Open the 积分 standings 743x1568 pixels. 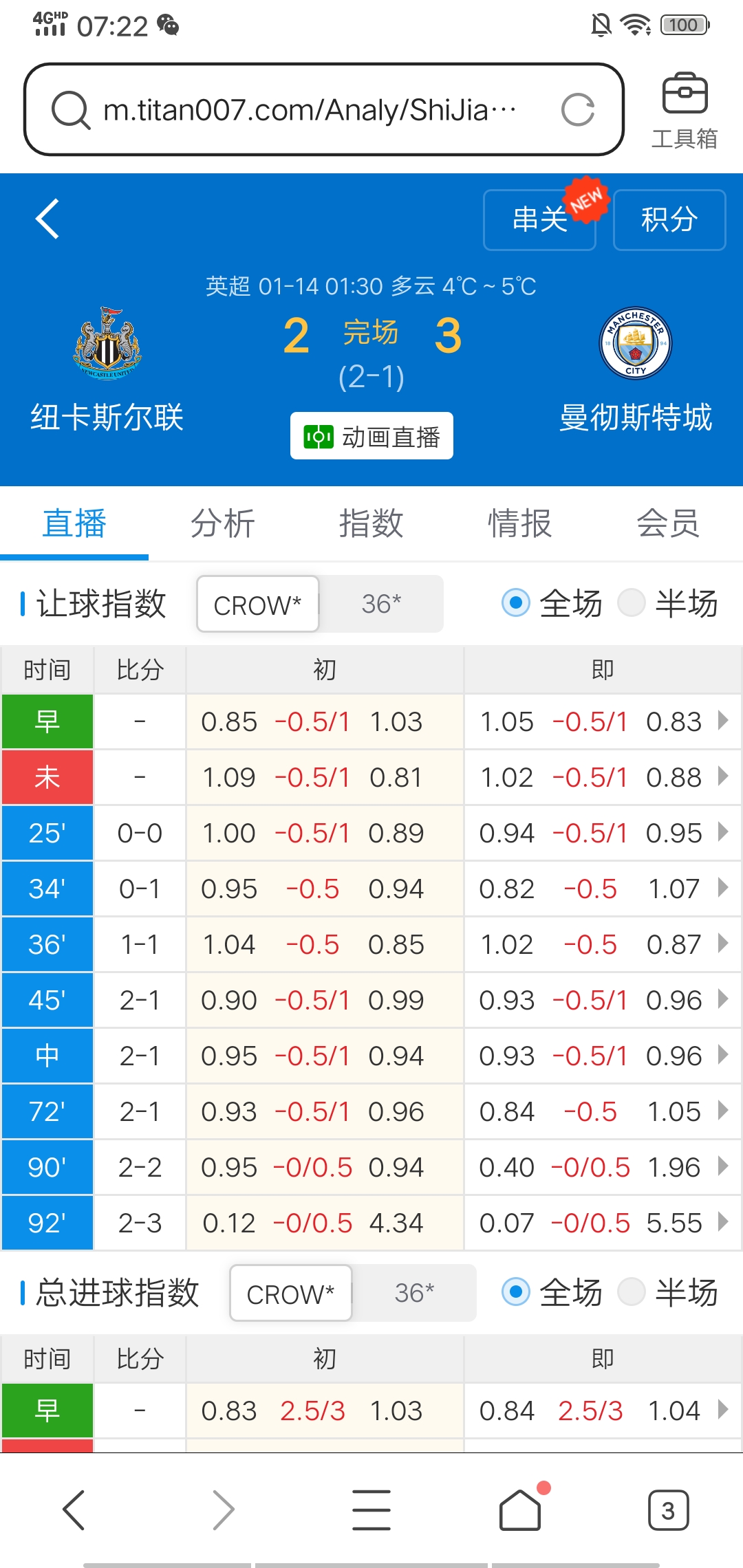(669, 220)
